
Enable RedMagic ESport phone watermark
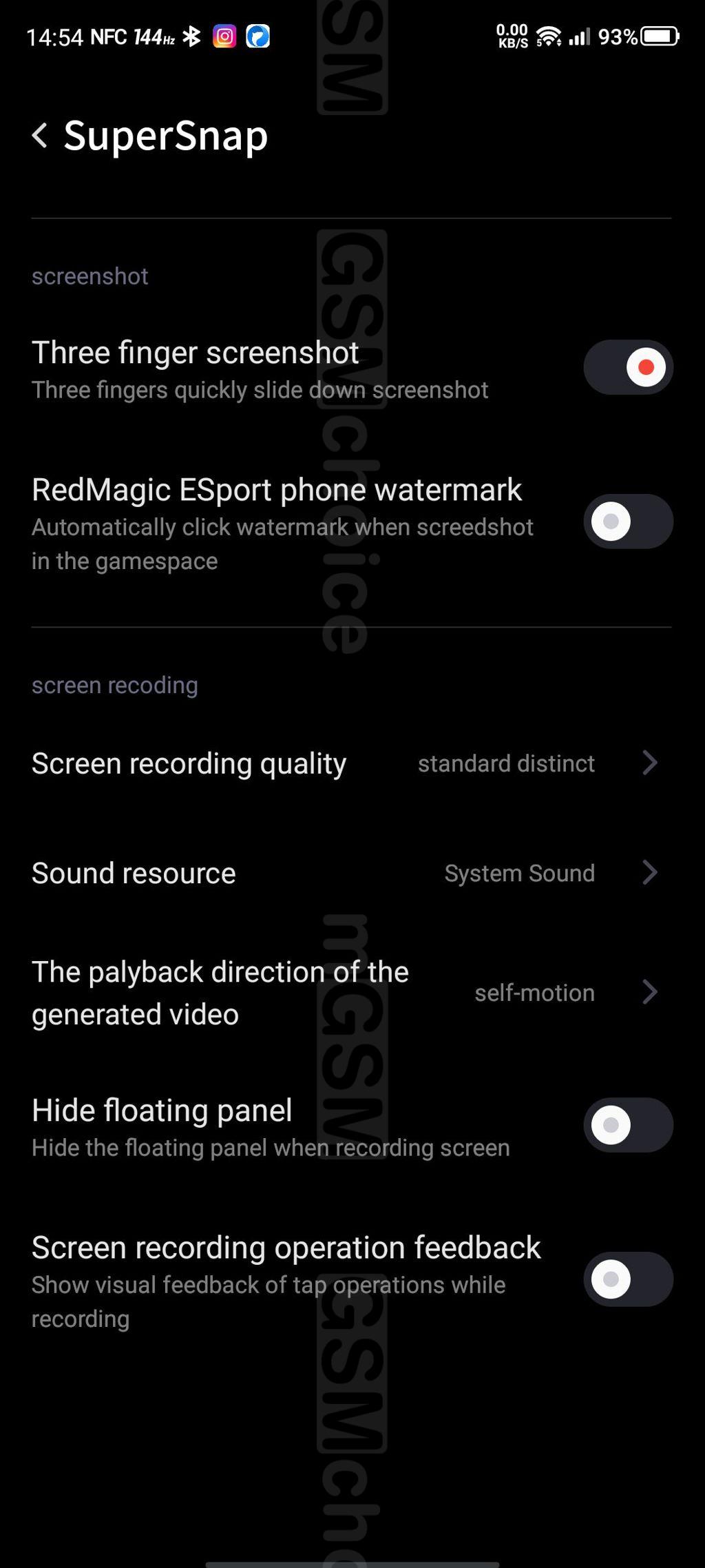[628, 522]
